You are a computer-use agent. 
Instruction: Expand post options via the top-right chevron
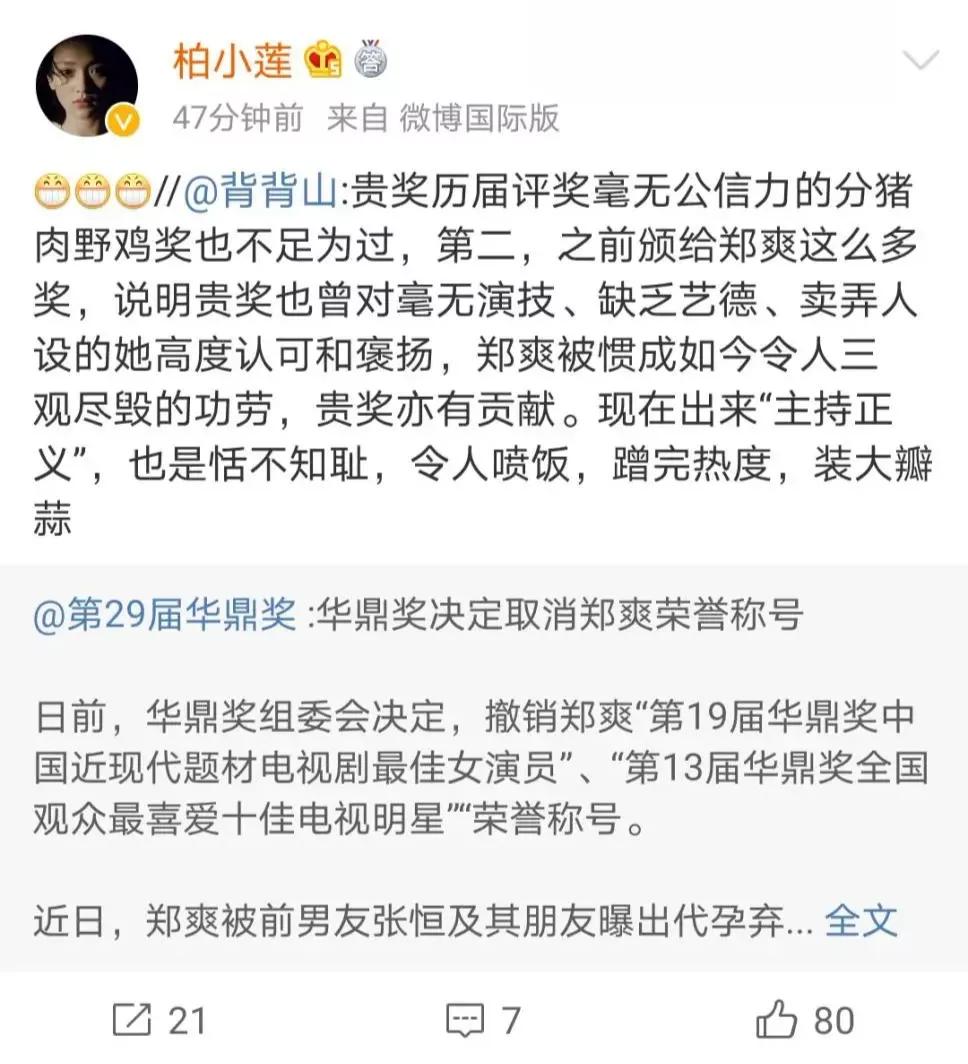920,60
